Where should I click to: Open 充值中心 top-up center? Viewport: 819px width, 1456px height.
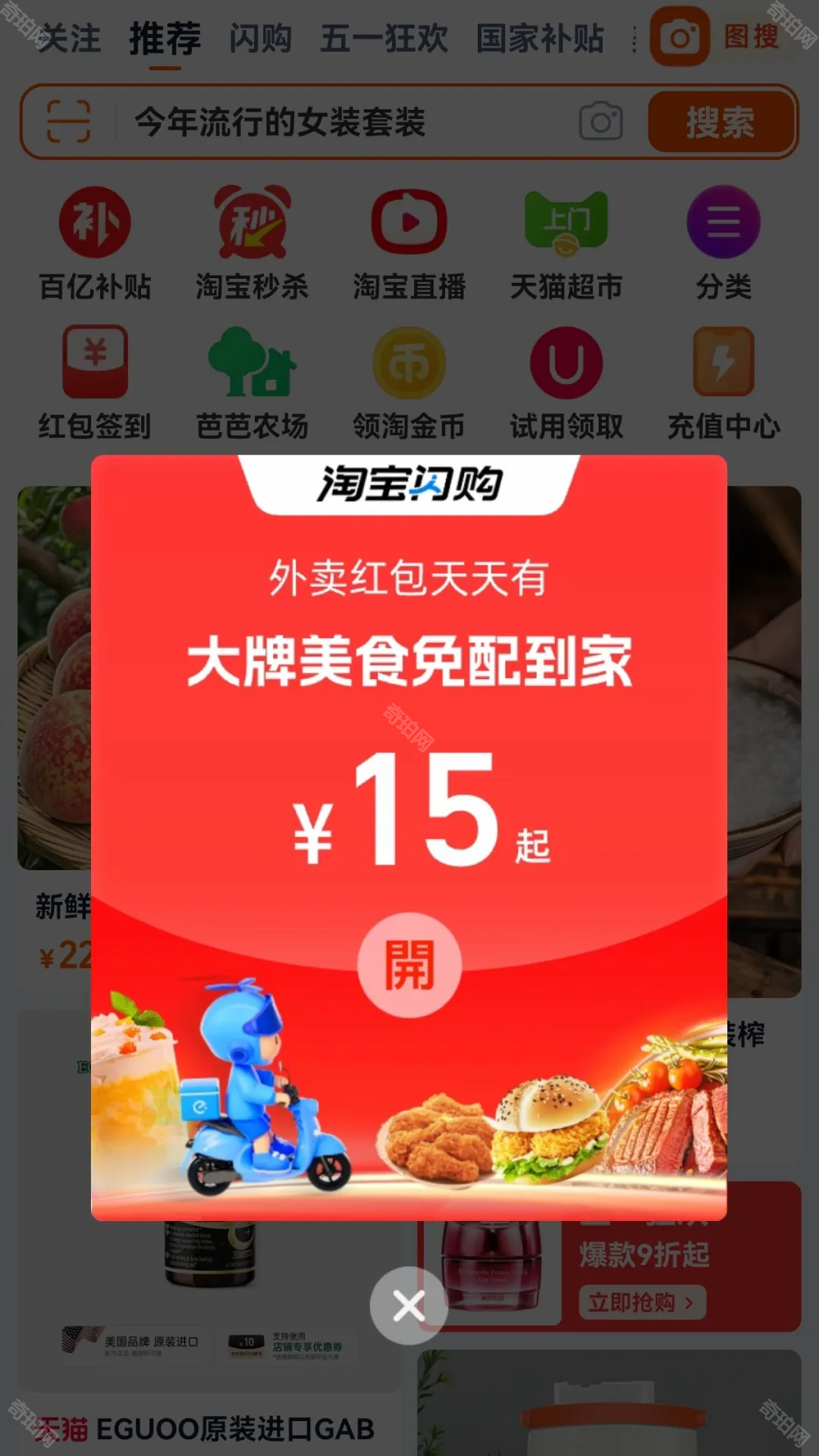point(723,383)
